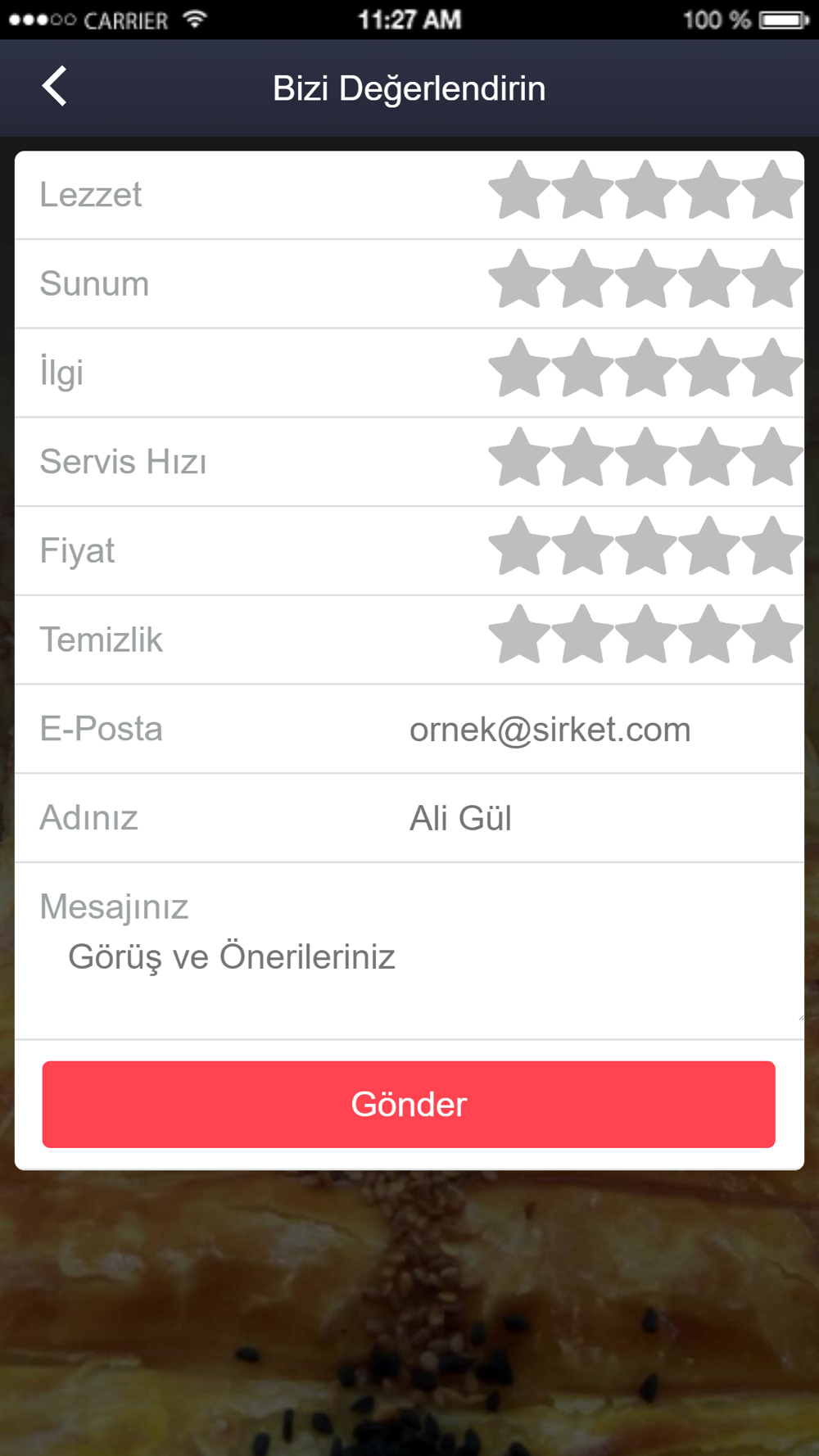Give Sunum a one-star rating

(519, 281)
